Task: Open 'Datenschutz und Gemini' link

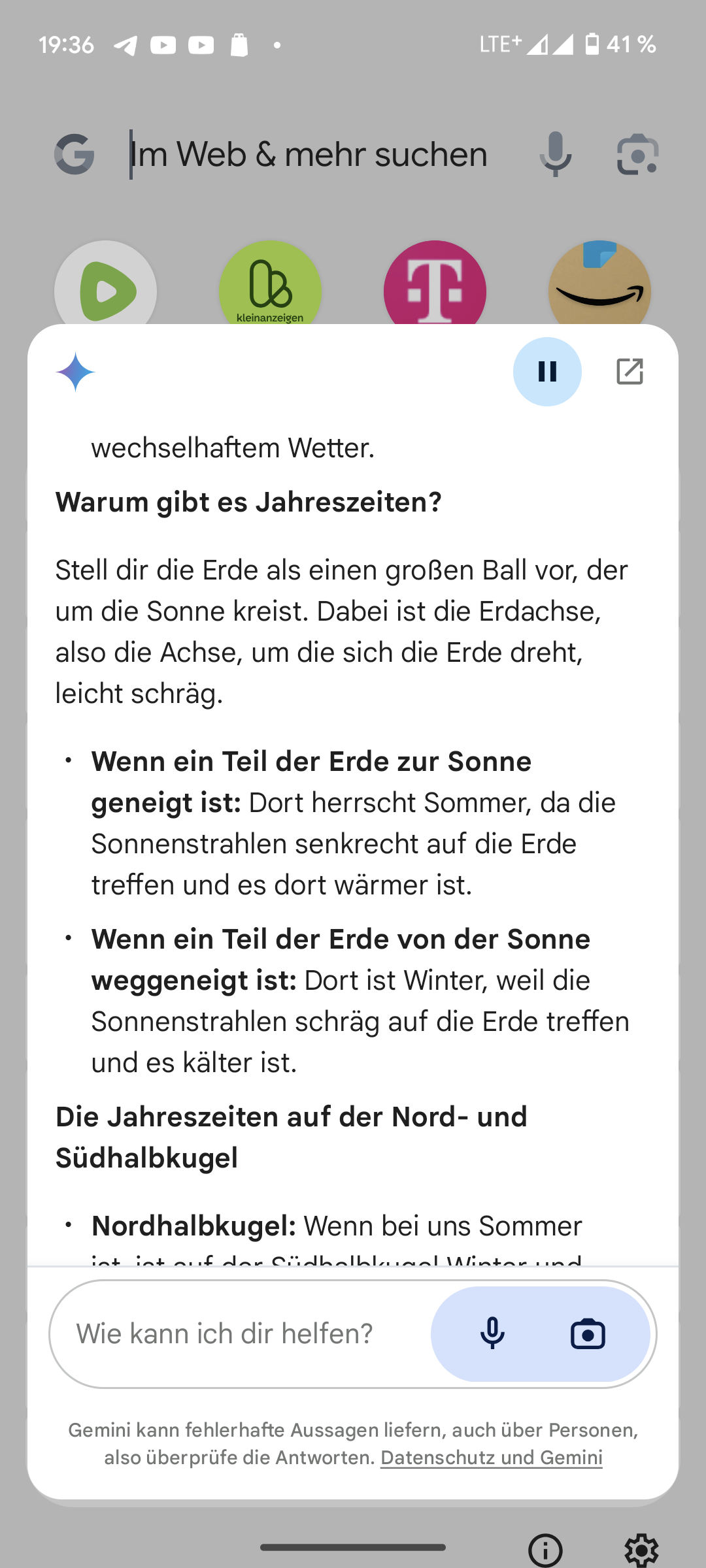Action: (x=491, y=1458)
